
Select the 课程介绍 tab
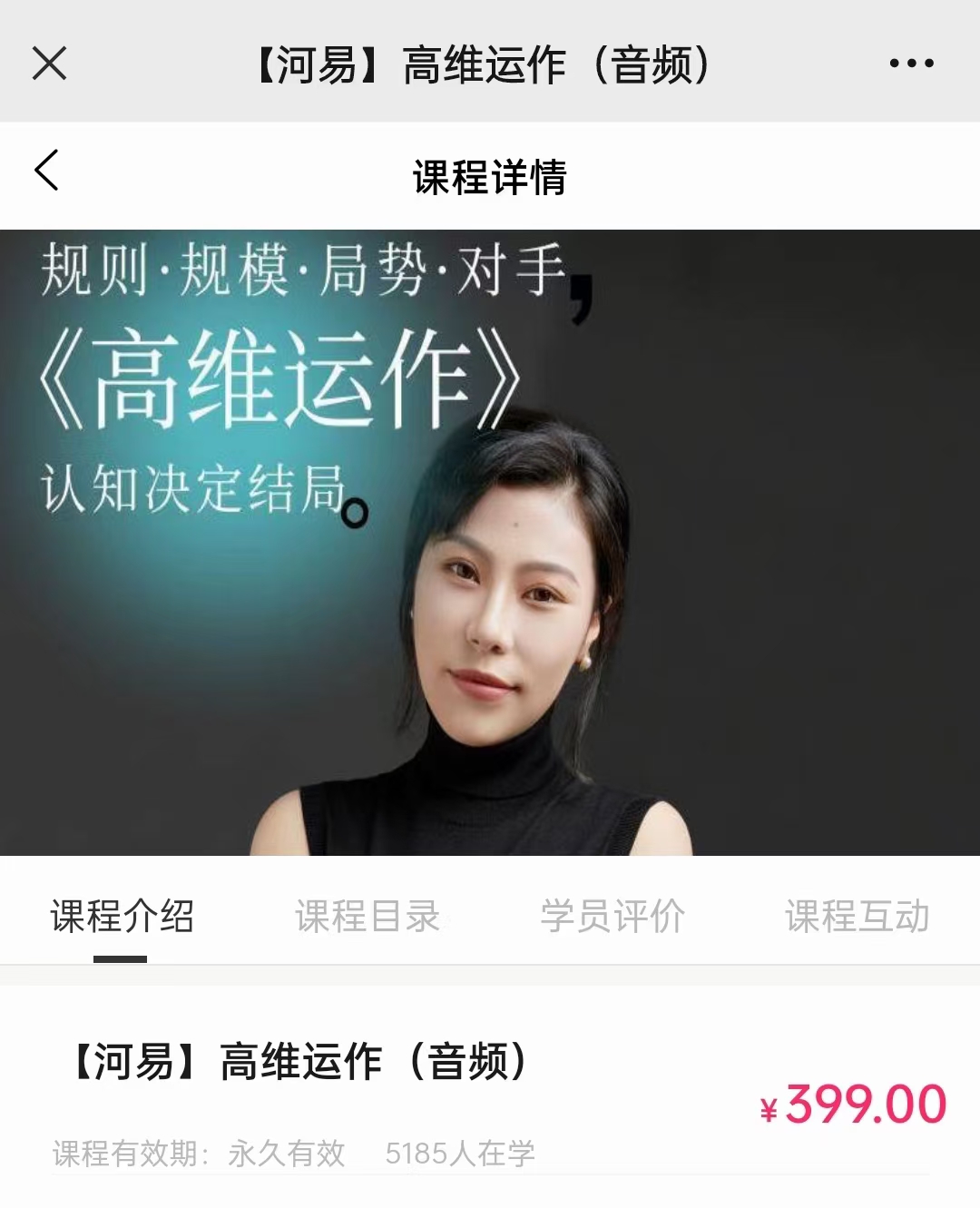coord(122,917)
